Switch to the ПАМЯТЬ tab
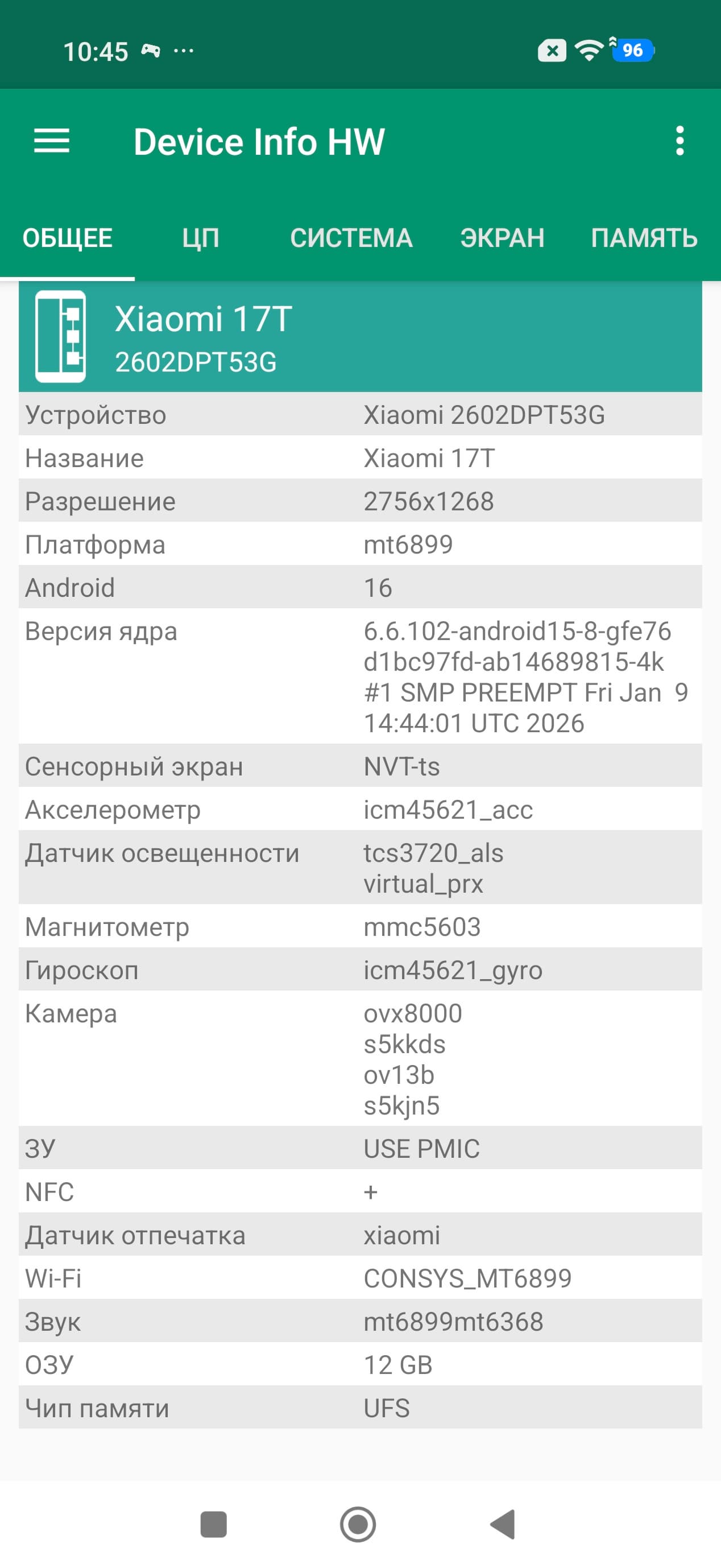 644,238
